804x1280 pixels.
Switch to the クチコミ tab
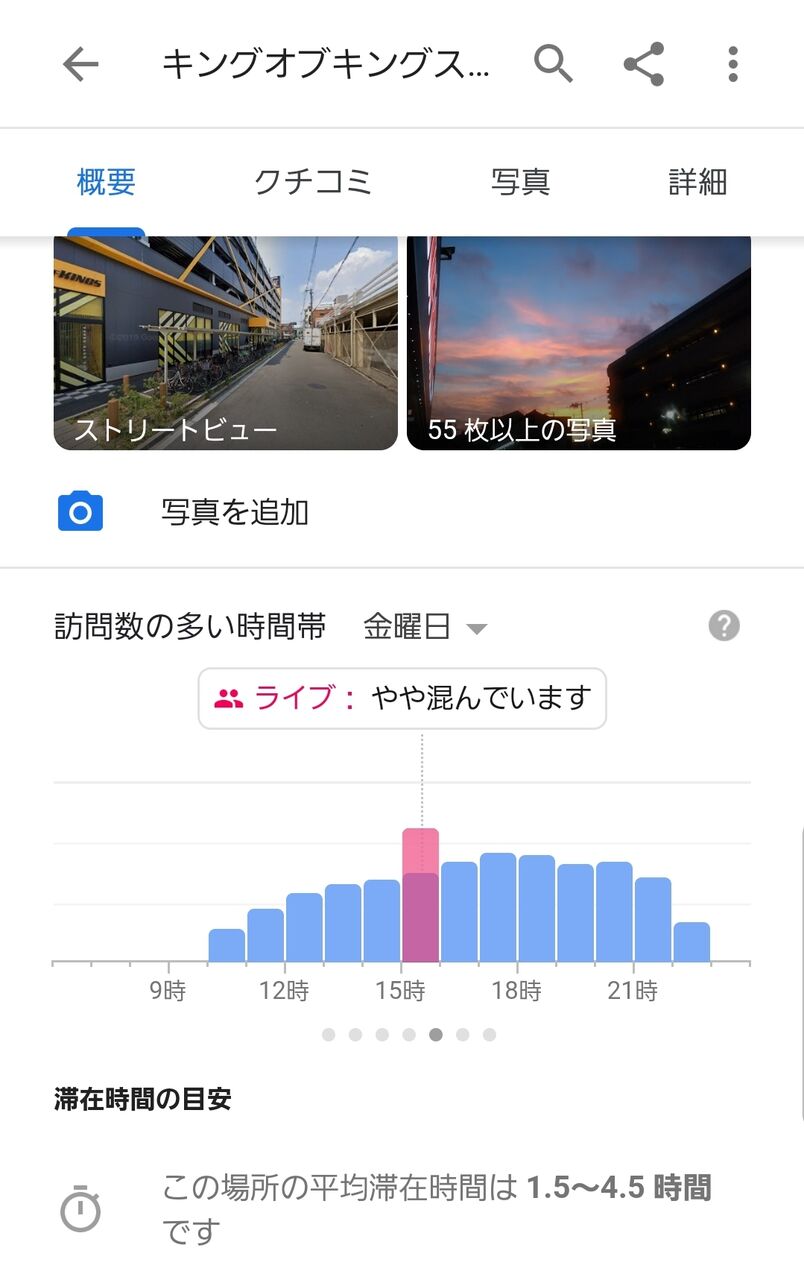313,182
